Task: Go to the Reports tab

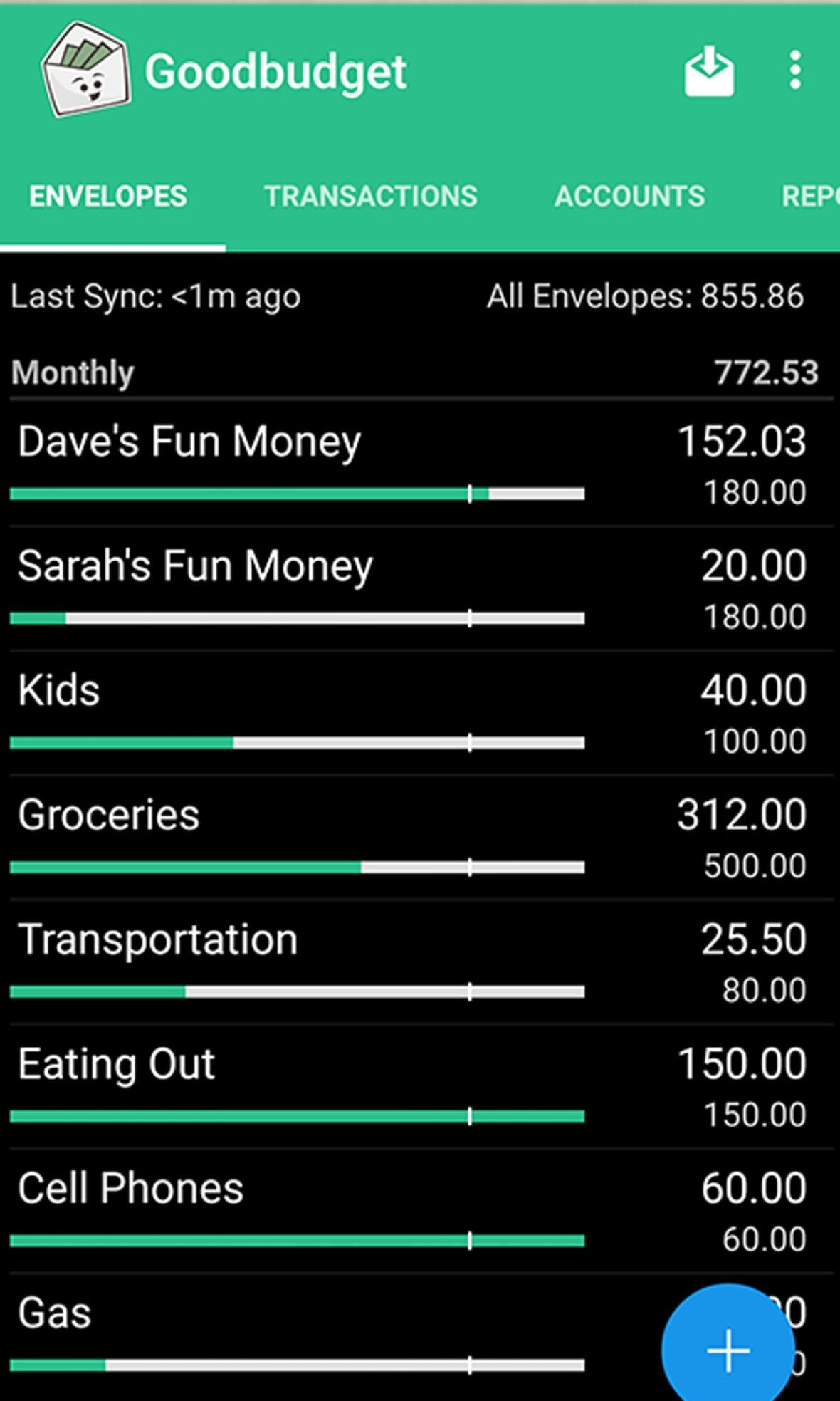Action: tap(810, 197)
